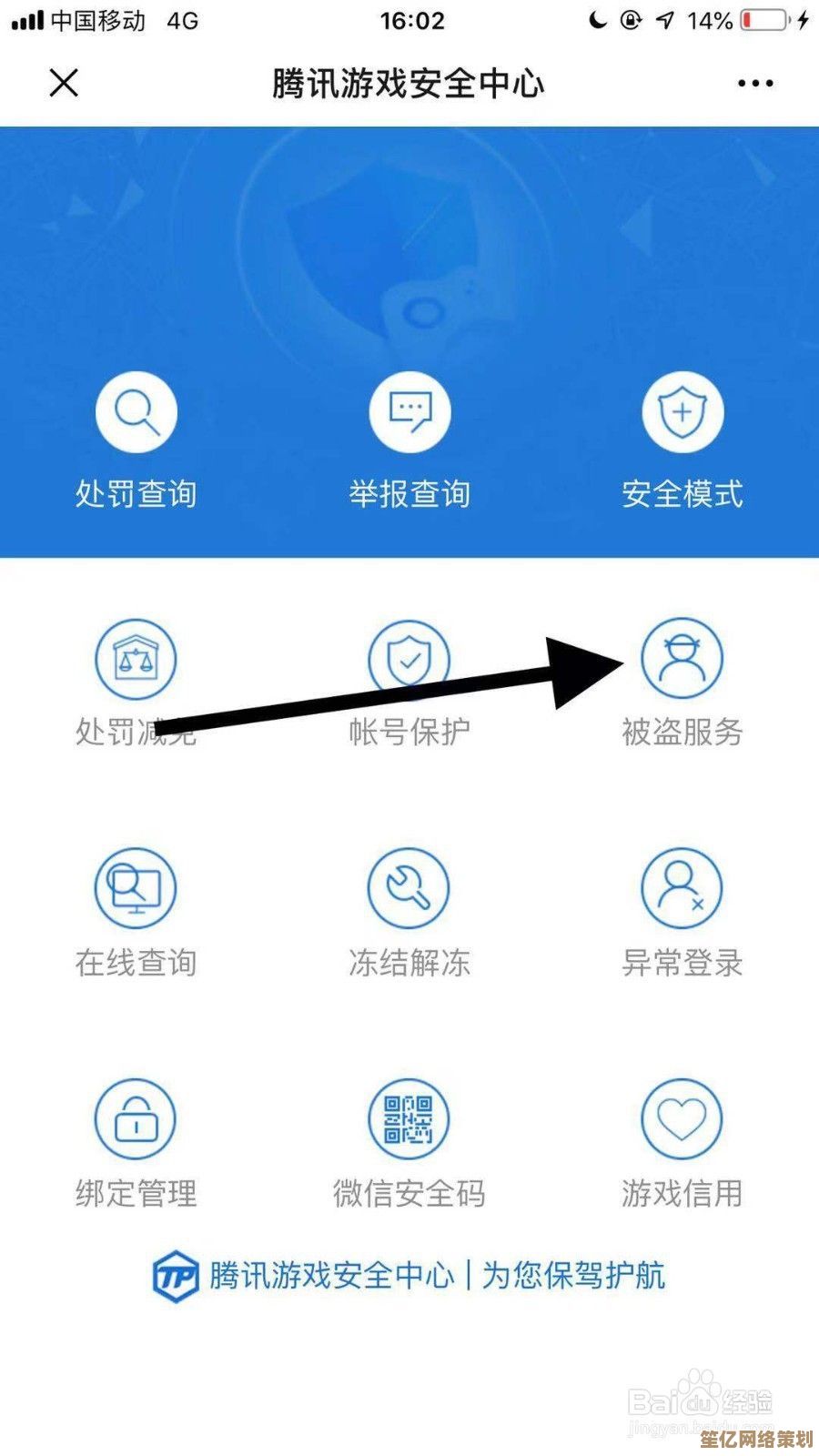
Task: Open 在线查询 online query
Action: coord(136,889)
